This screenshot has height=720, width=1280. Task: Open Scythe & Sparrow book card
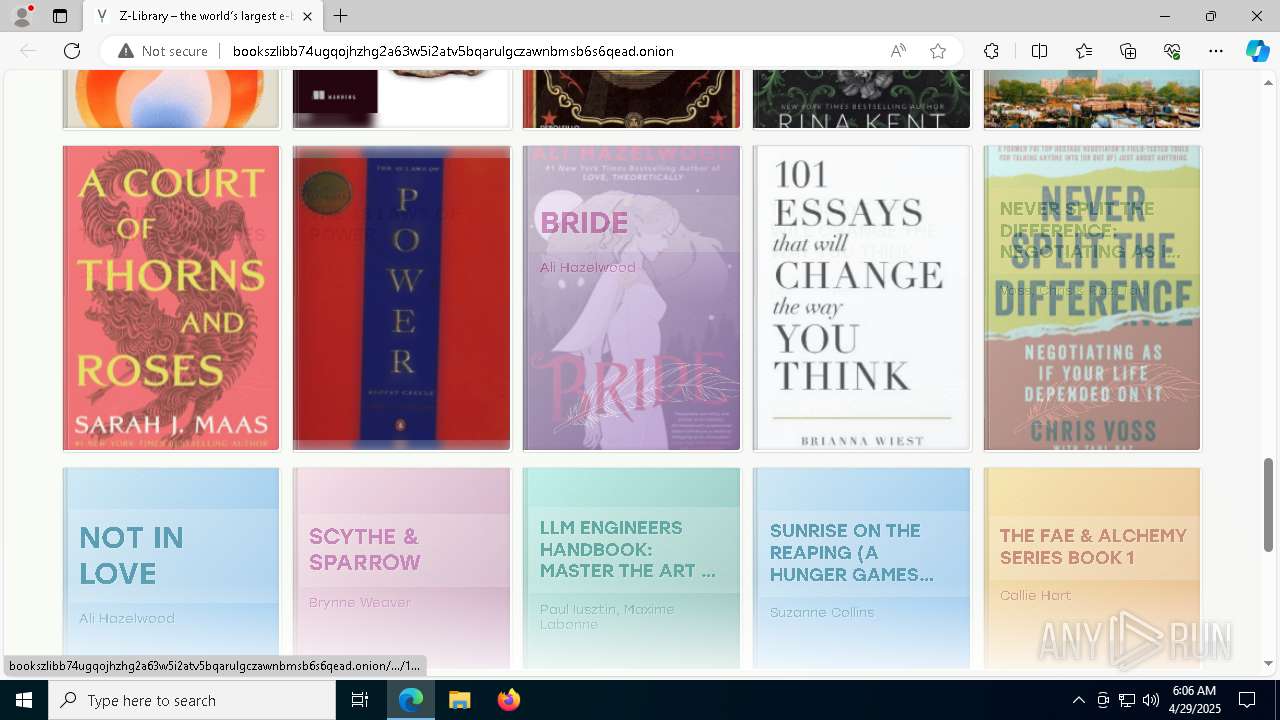pyautogui.click(x=401, y=567)
